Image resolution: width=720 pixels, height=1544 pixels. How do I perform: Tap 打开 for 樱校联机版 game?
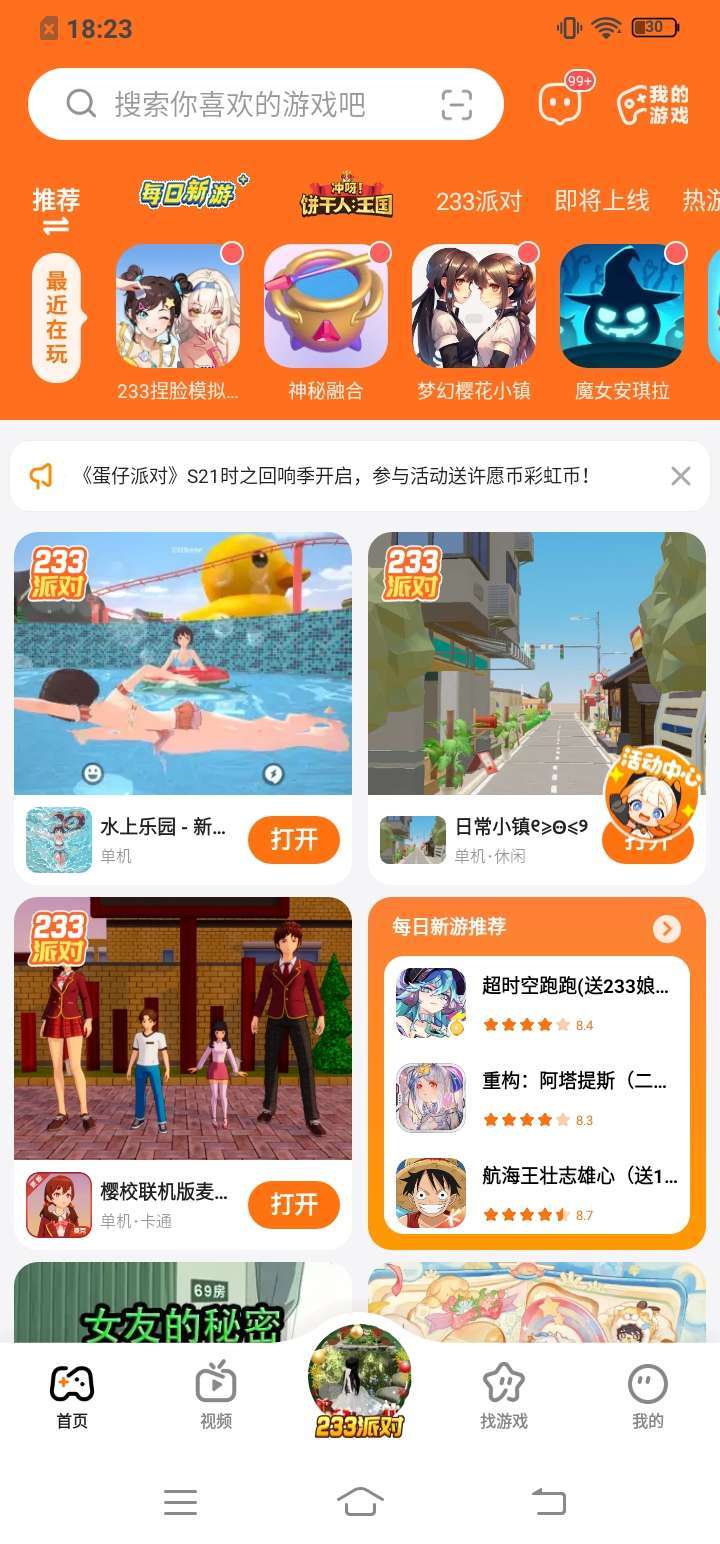[294, 1205]
